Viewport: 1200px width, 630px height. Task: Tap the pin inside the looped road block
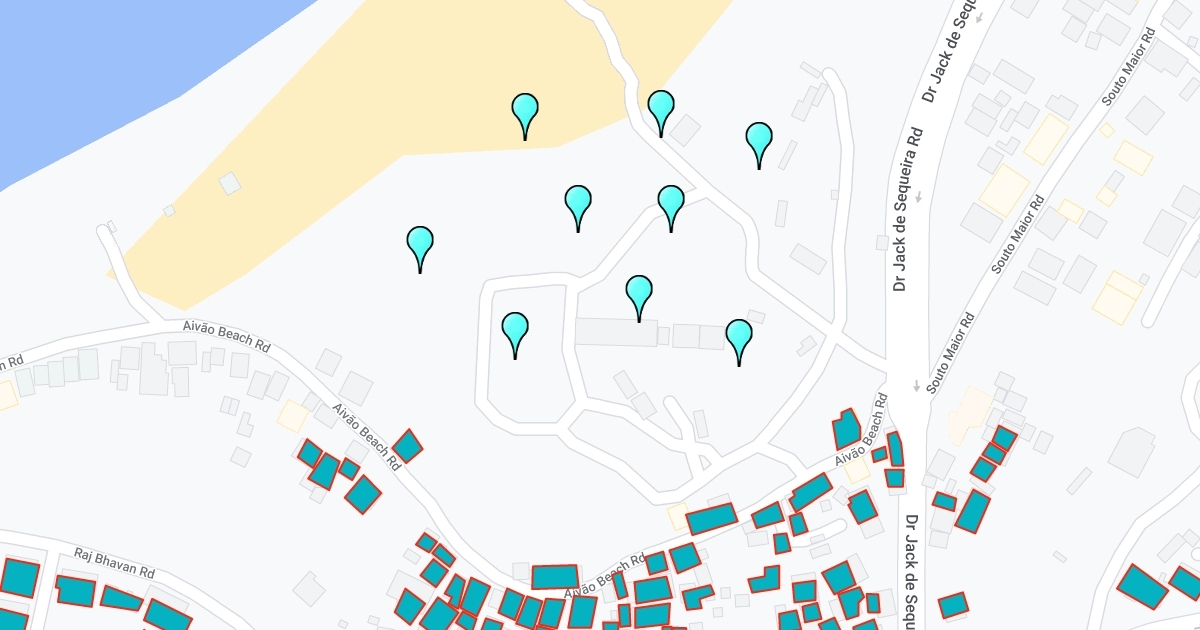(515, 331)
